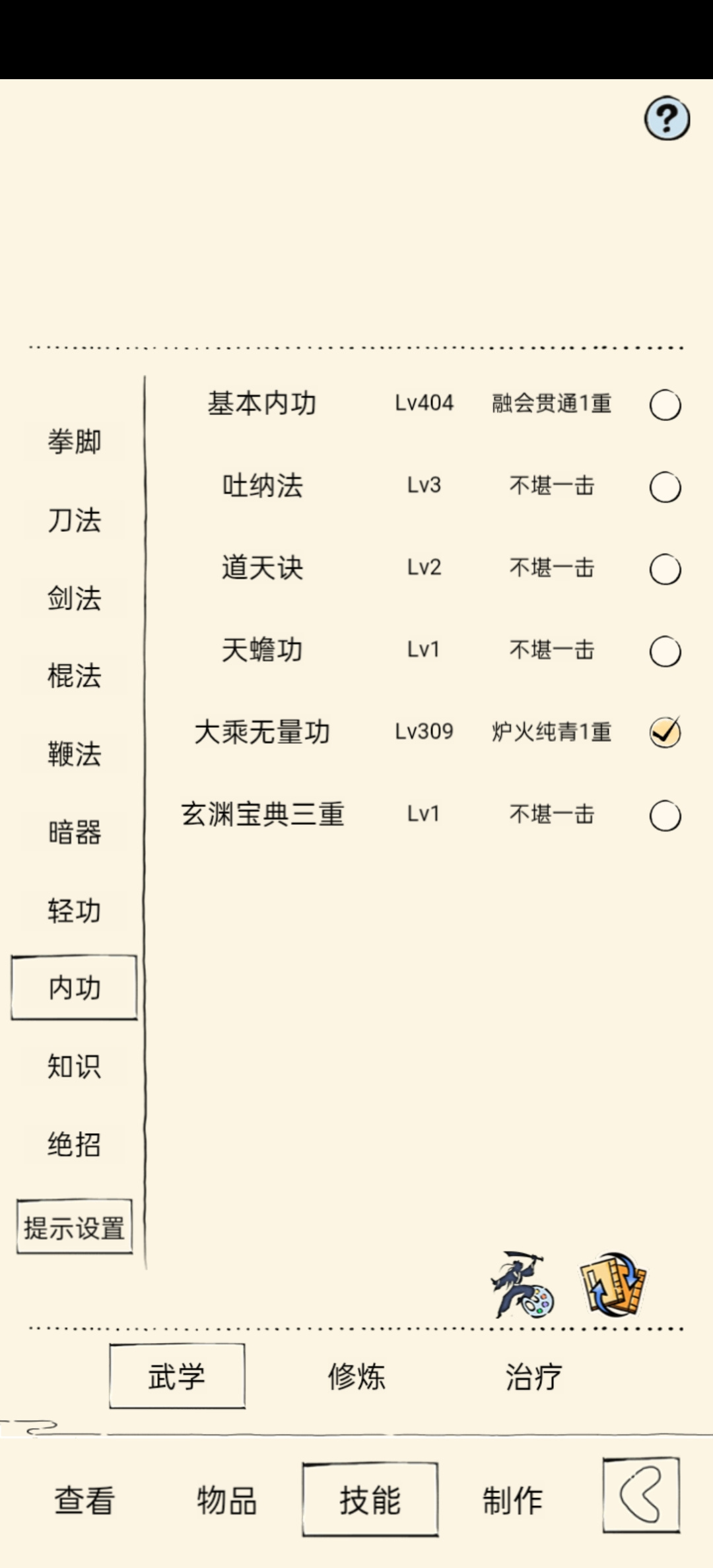Switch to the 修炼 tab
713x1568 pixels.
pyautogui.click(x=356, y=1377)
